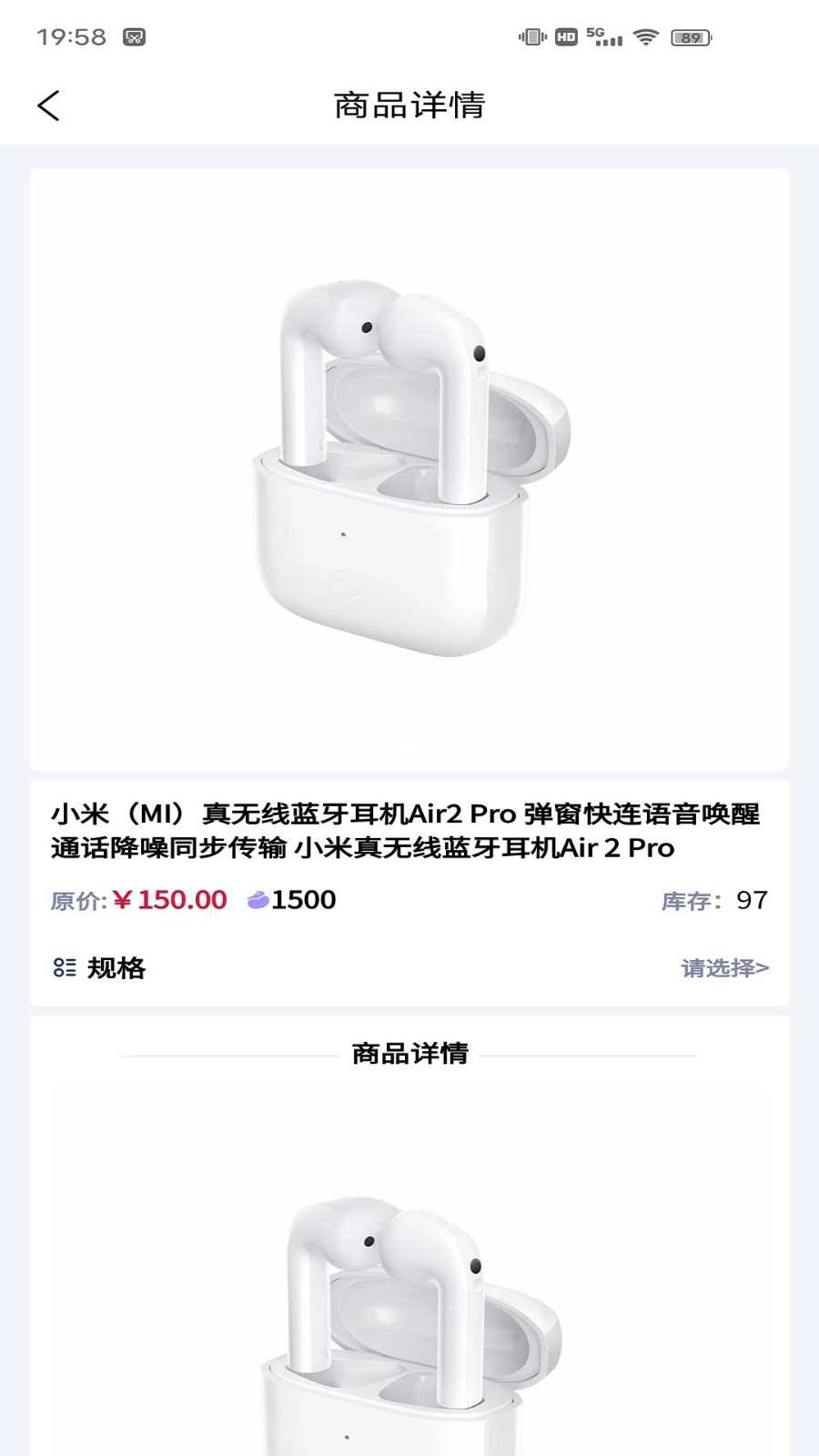Open the 规格 selection row
Image resolution: width=819 pixels, height=1456 pixels.
(409, 967)
